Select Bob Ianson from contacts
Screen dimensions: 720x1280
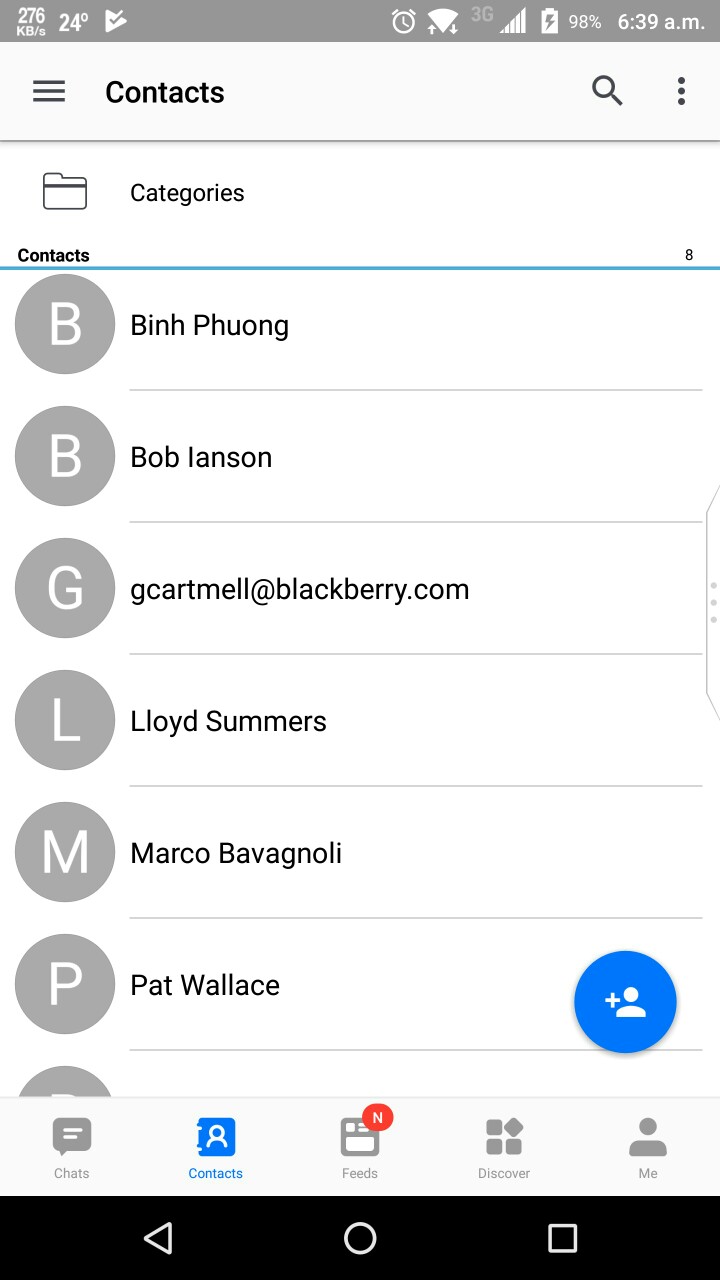(202, 457)
